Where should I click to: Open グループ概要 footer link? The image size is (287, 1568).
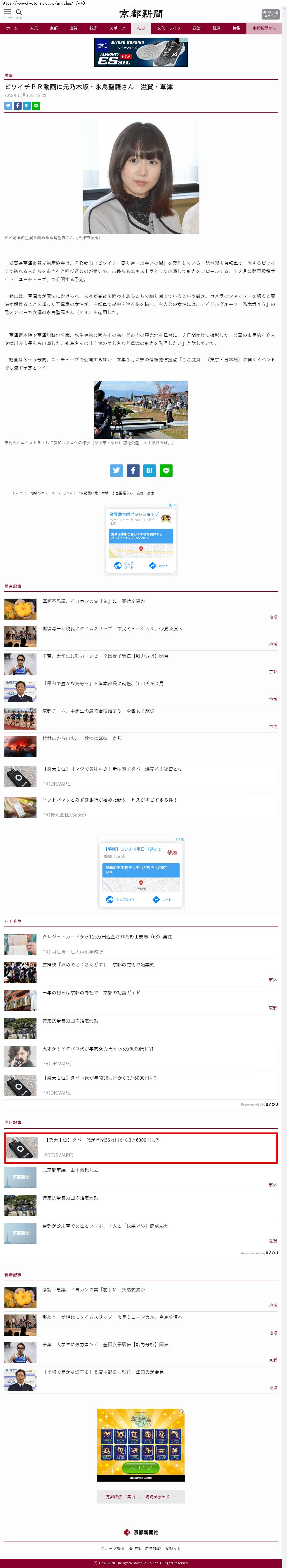point(113,1548)
